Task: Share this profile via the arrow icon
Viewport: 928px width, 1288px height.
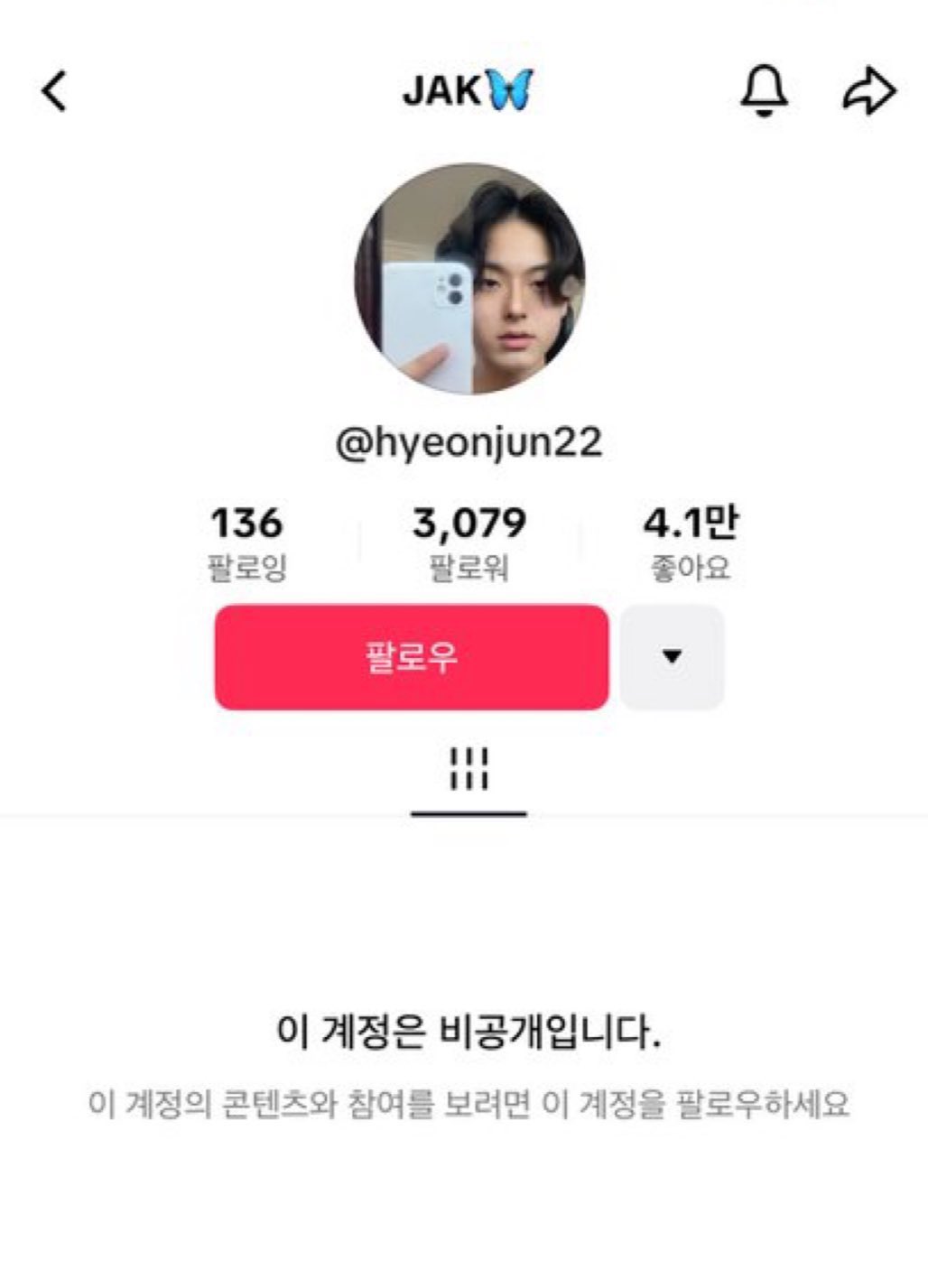Action: tap(868, 91)
